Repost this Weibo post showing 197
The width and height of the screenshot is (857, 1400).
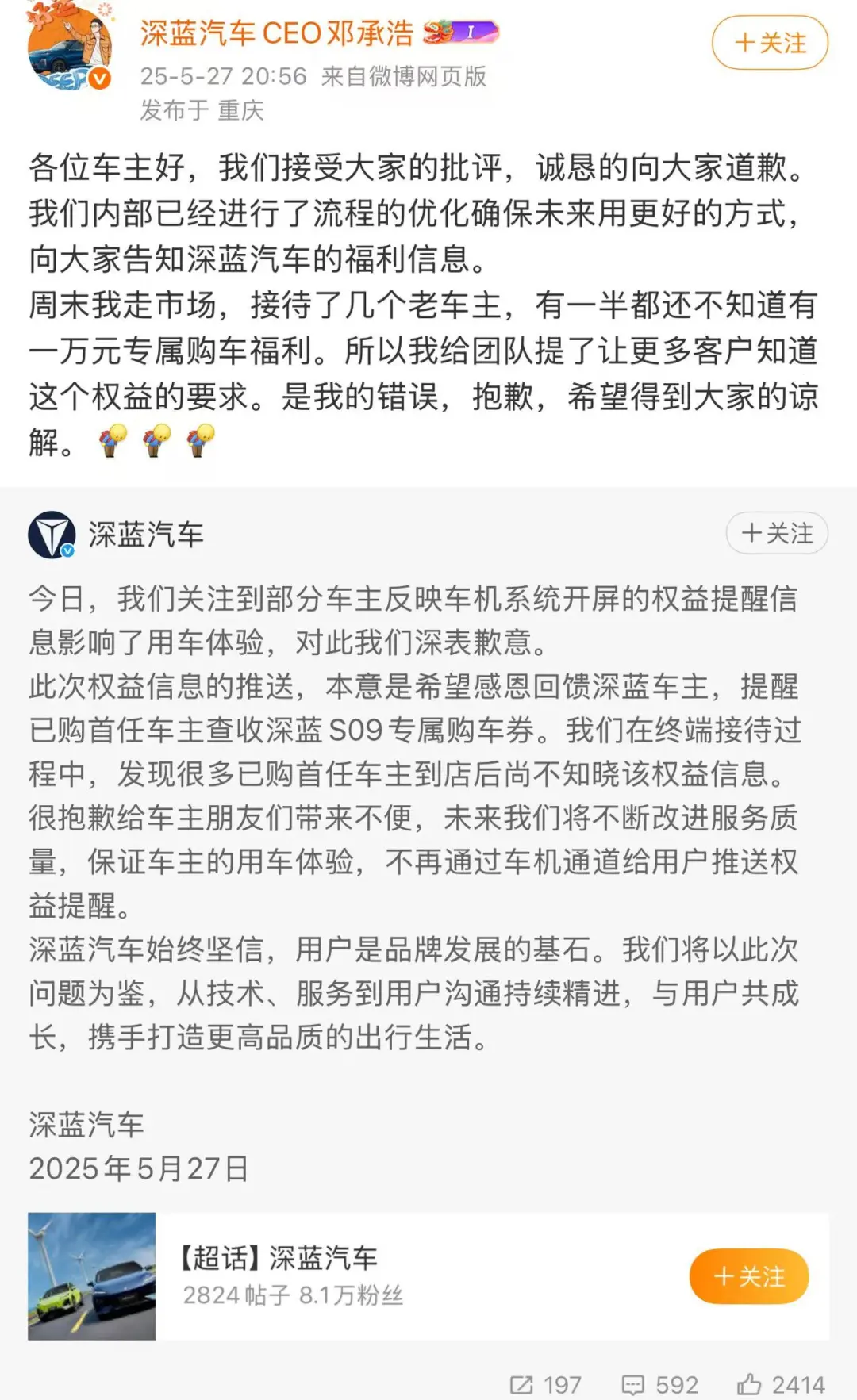tap(545, 1385)
